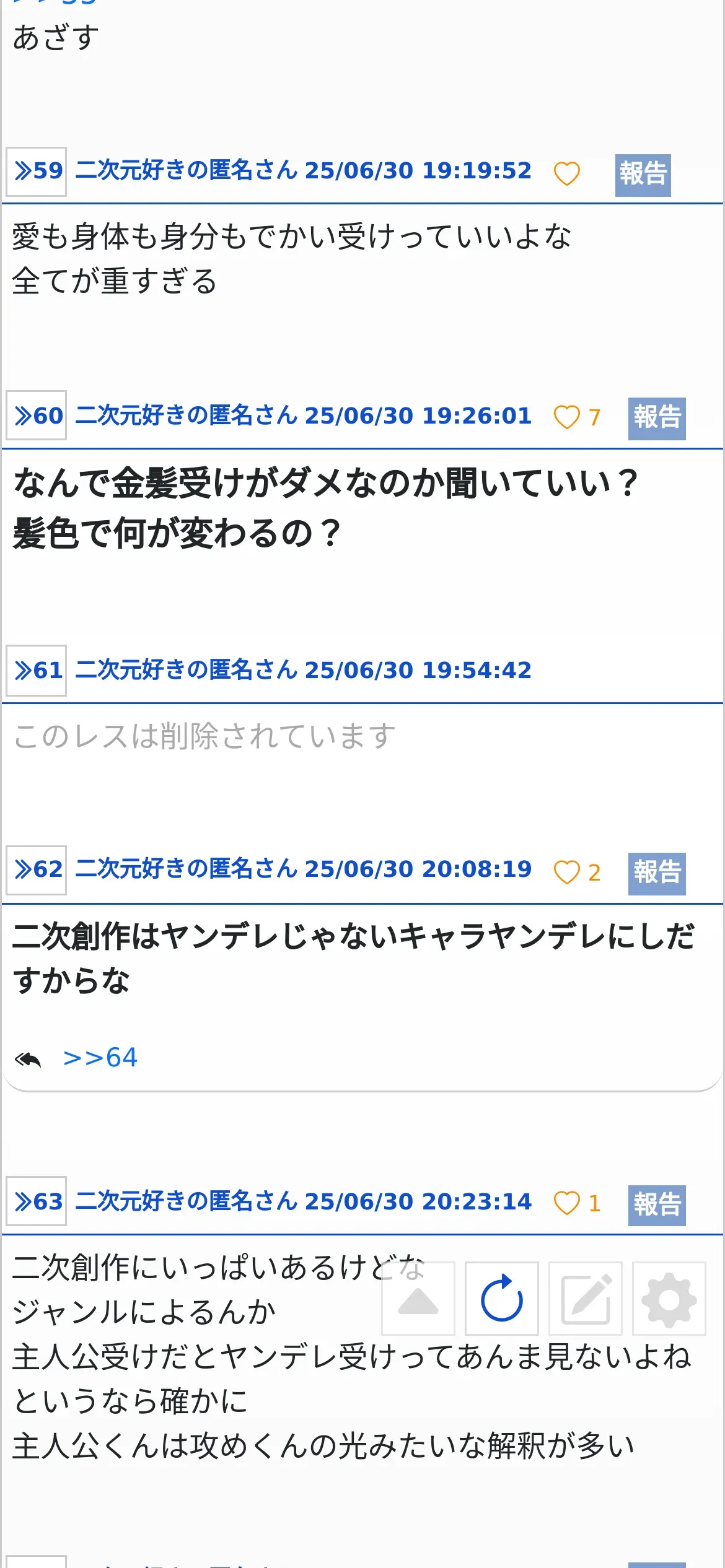
Task: Report post 63 using 報告
Action: pos(657,1205)
